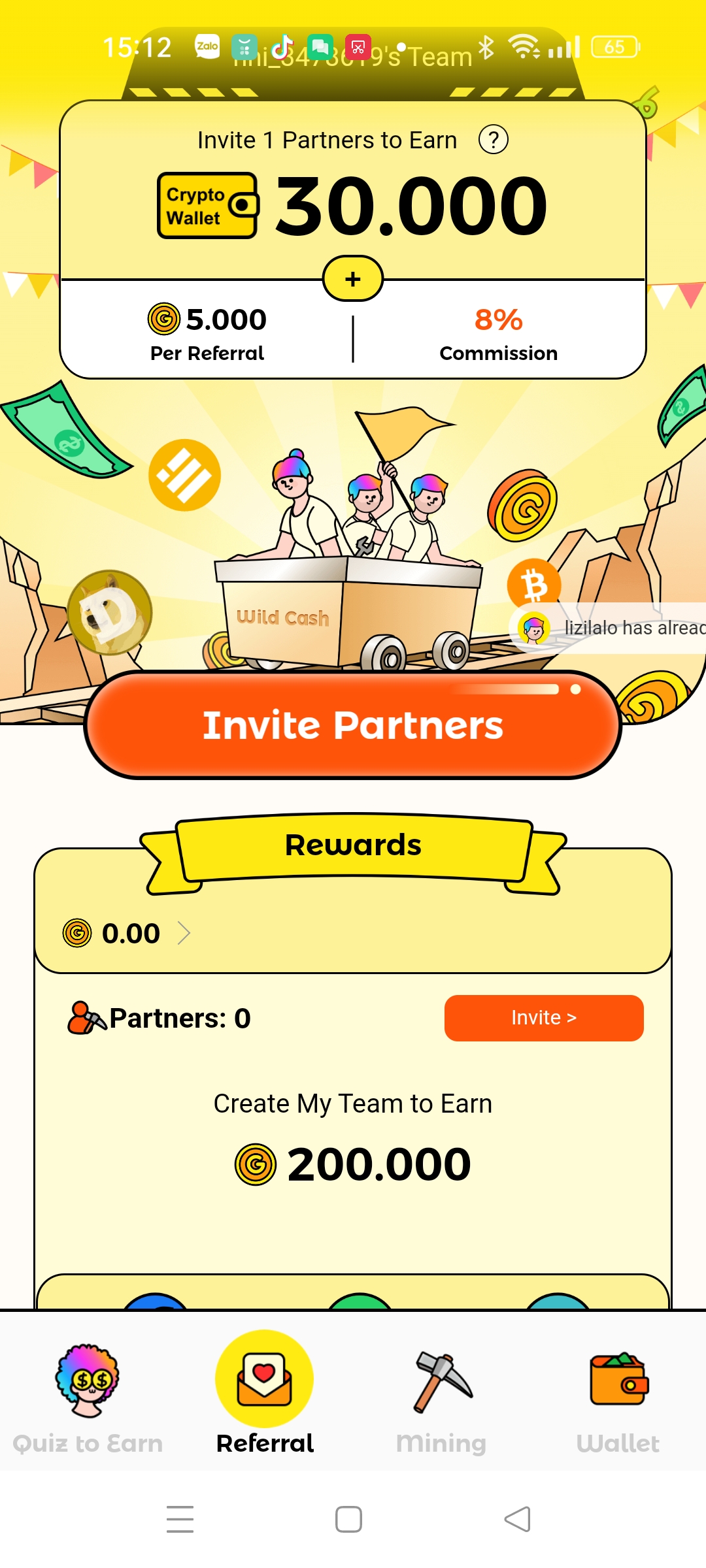Tap the yellow plus button
This screenshot has width=706, height=1568.
353,279
